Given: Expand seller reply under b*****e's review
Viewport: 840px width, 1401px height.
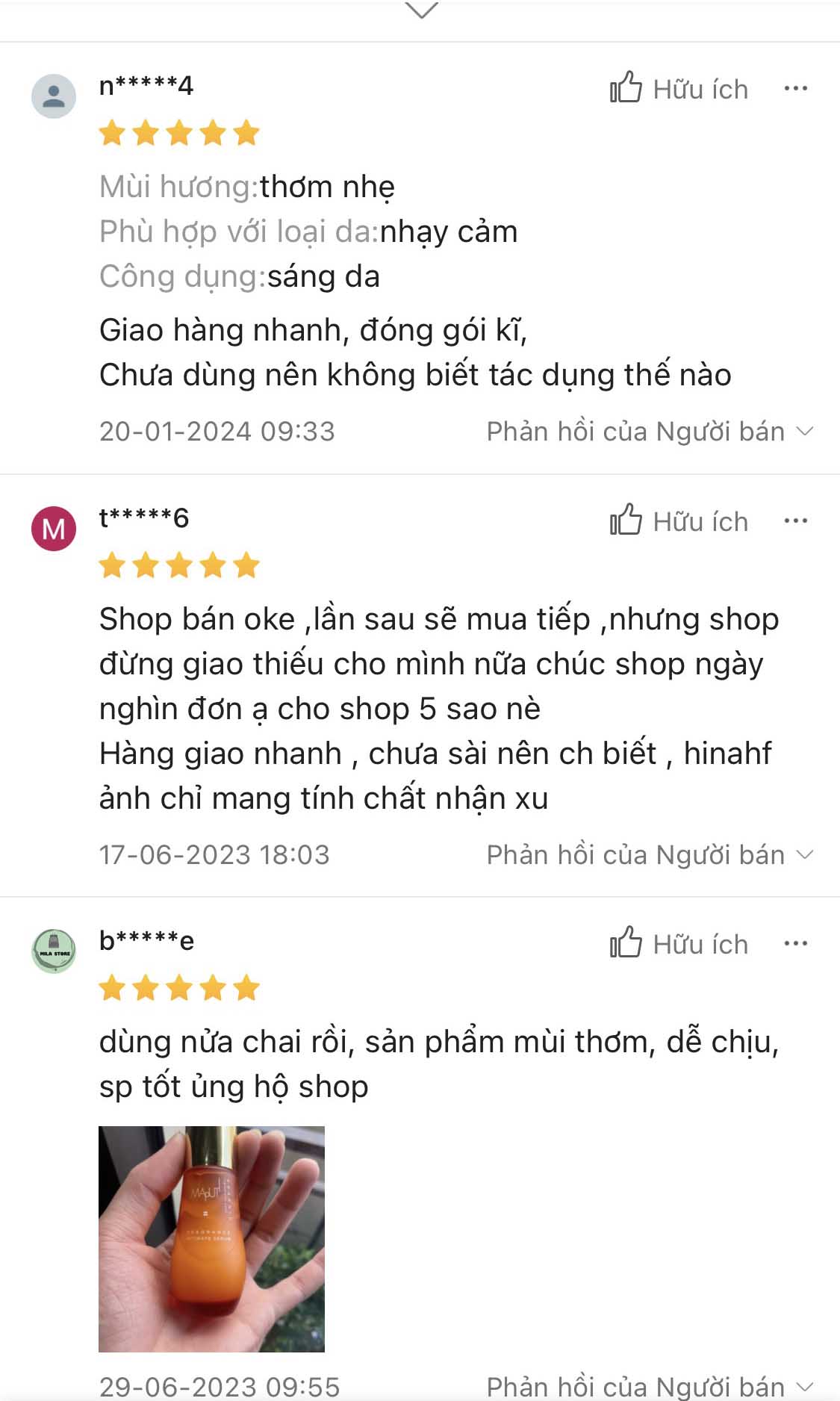Looking at the screenshot, I should 650,1387.
